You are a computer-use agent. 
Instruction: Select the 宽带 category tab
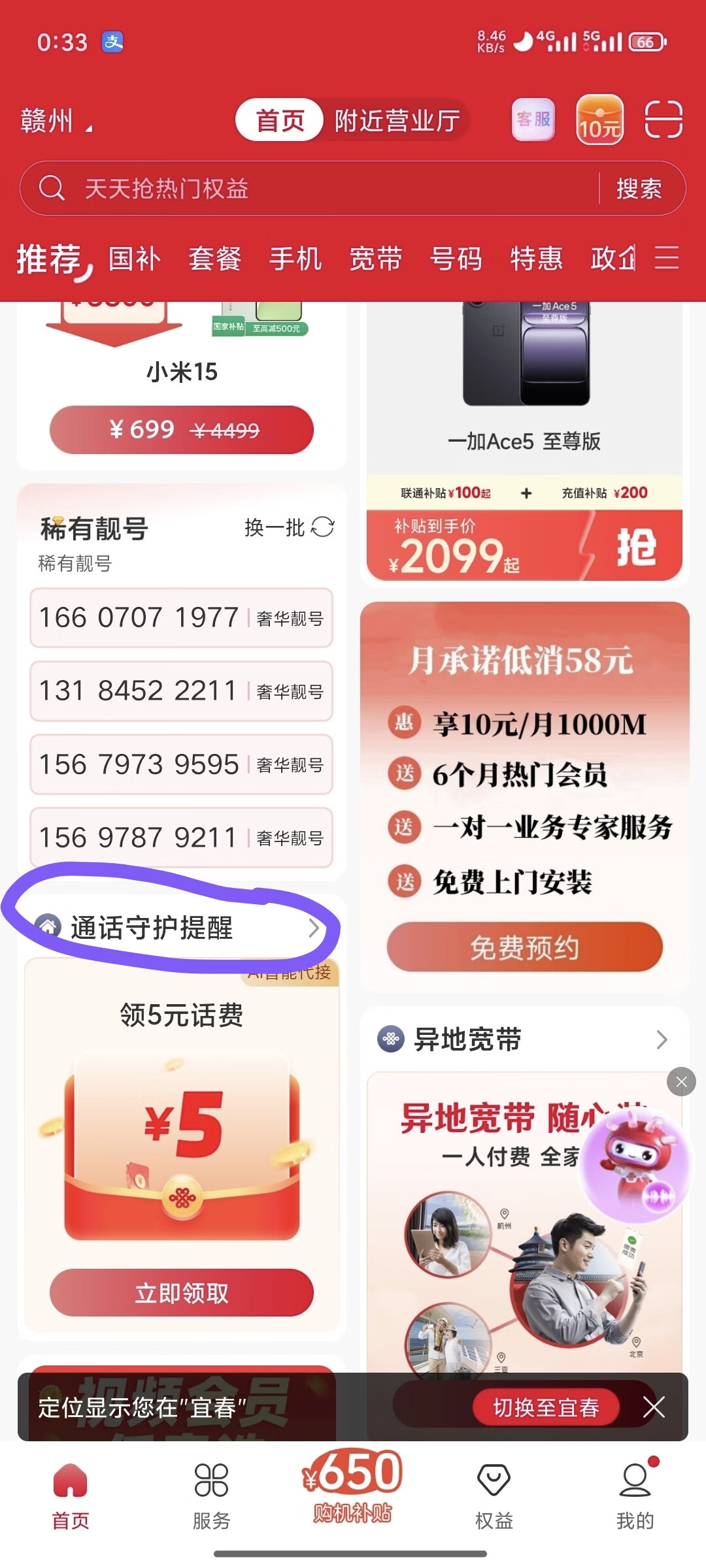coord(375,259)
